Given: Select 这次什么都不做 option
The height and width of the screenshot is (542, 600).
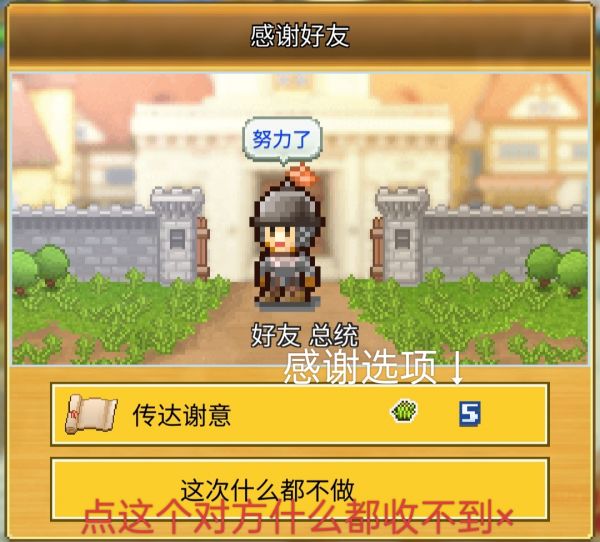Looking at the screenshot, I should tap(298, 489).
